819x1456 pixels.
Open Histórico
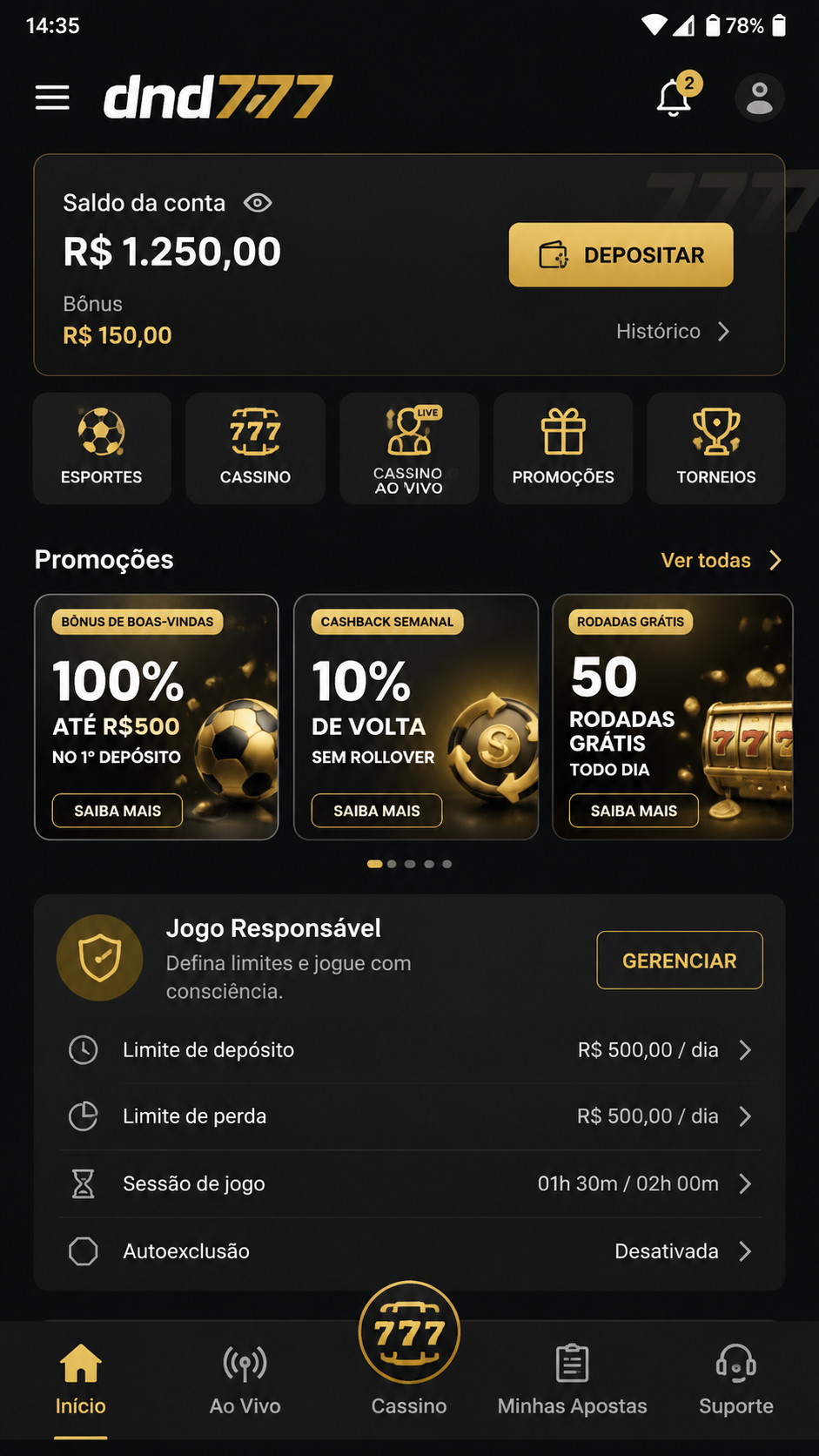coord(673,331)
